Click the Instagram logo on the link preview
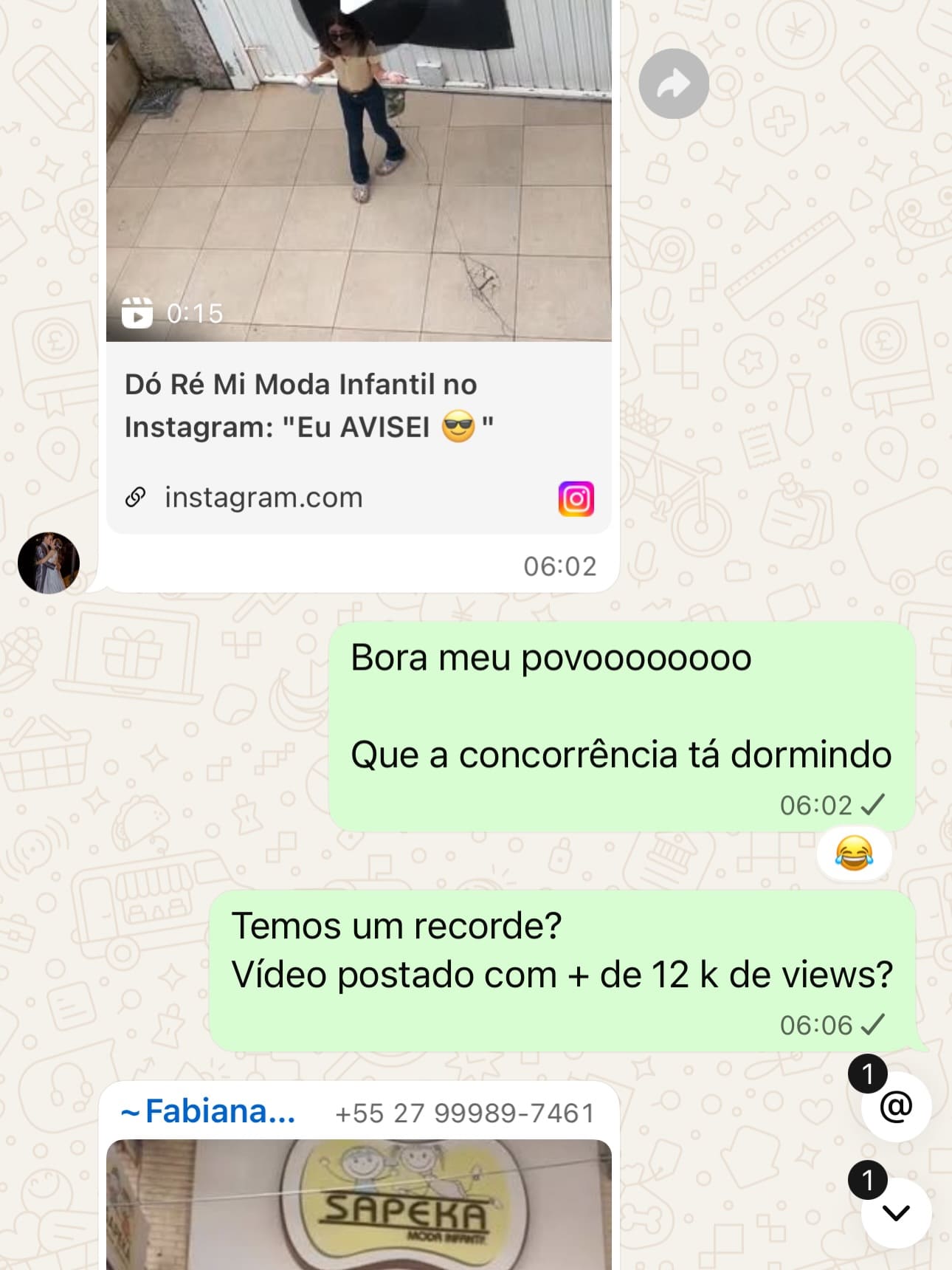The width and height of the screenshot is (952, 1270). [x=577, y=497]
